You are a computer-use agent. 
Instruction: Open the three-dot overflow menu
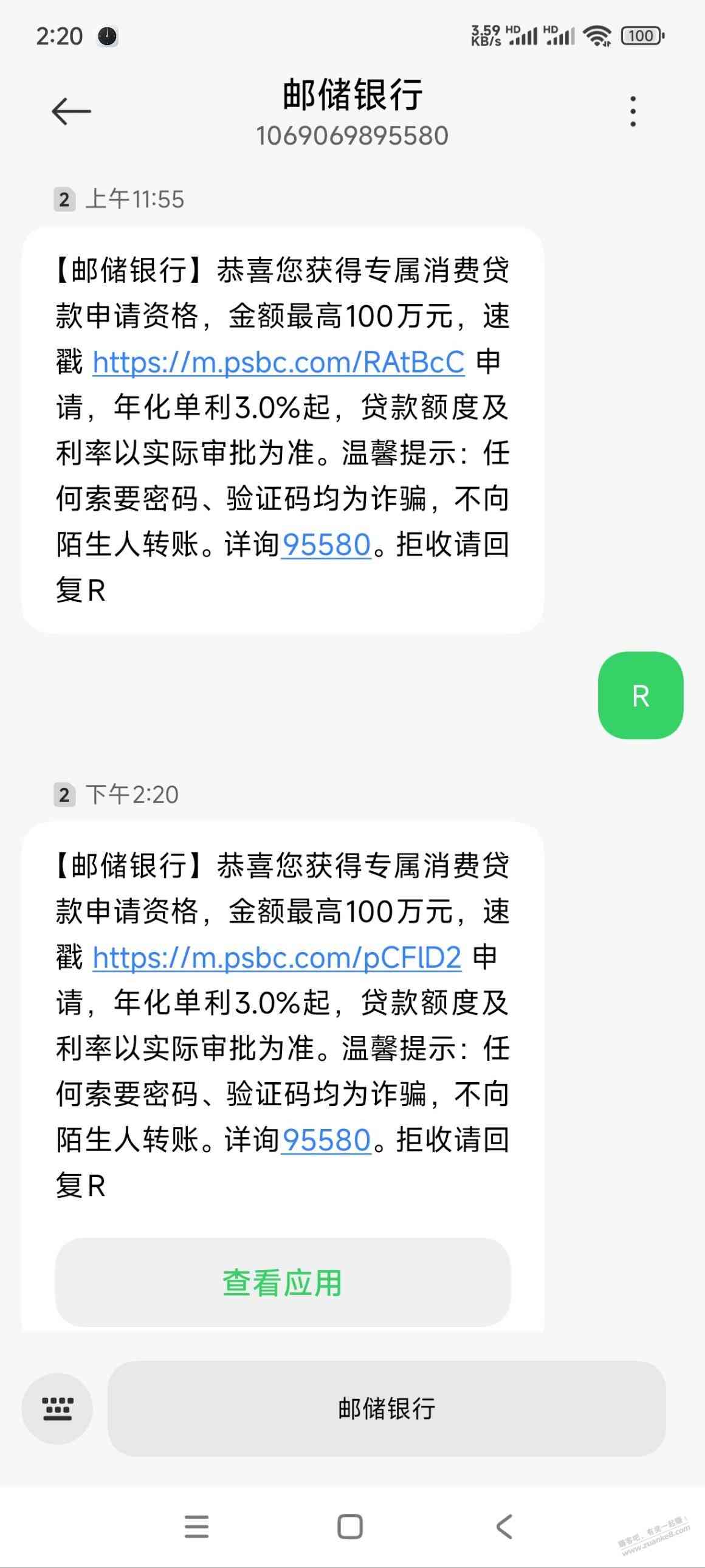tap(633, 111)
